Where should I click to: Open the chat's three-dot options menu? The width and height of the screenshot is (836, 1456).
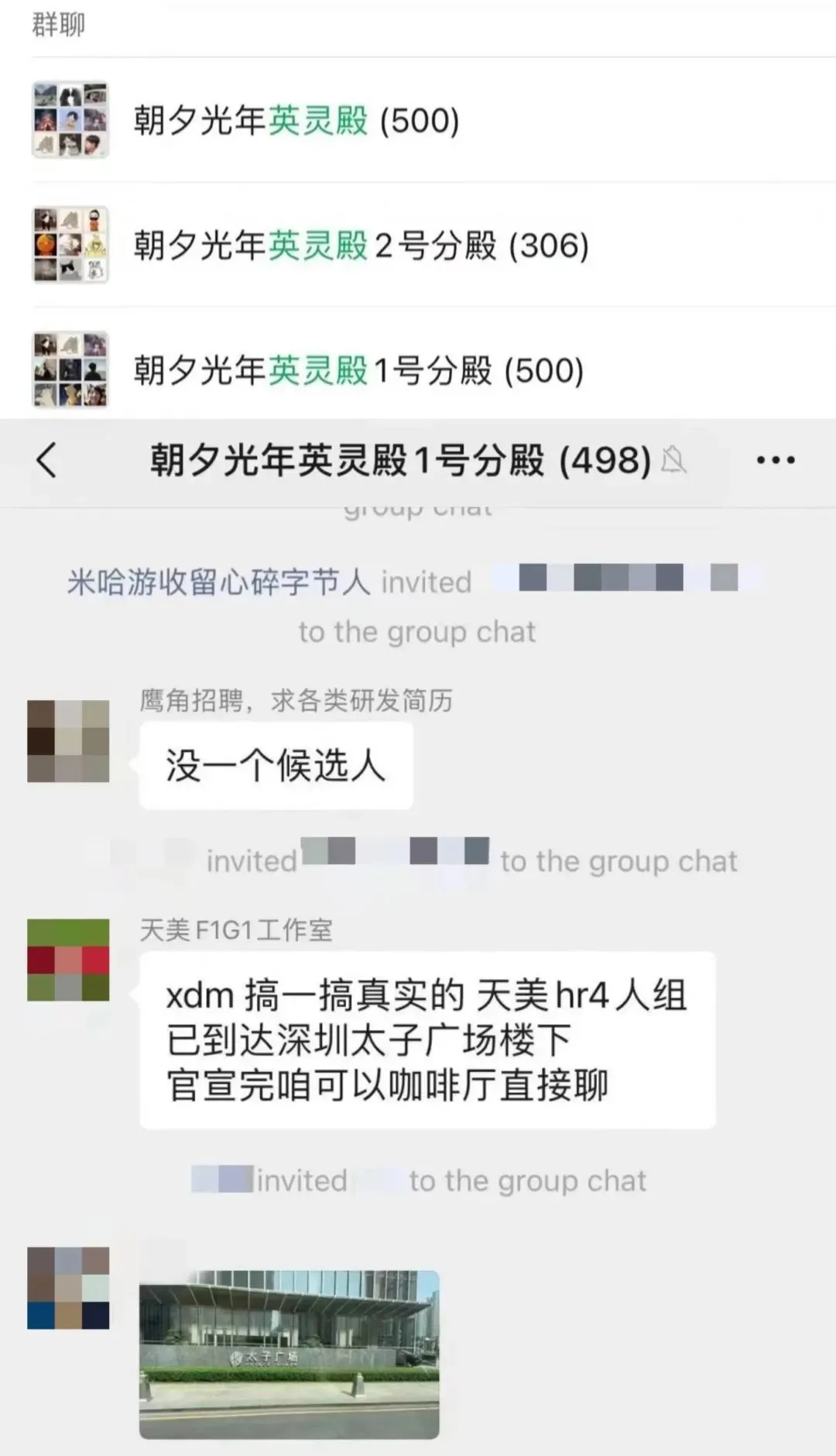coord(775,460)
